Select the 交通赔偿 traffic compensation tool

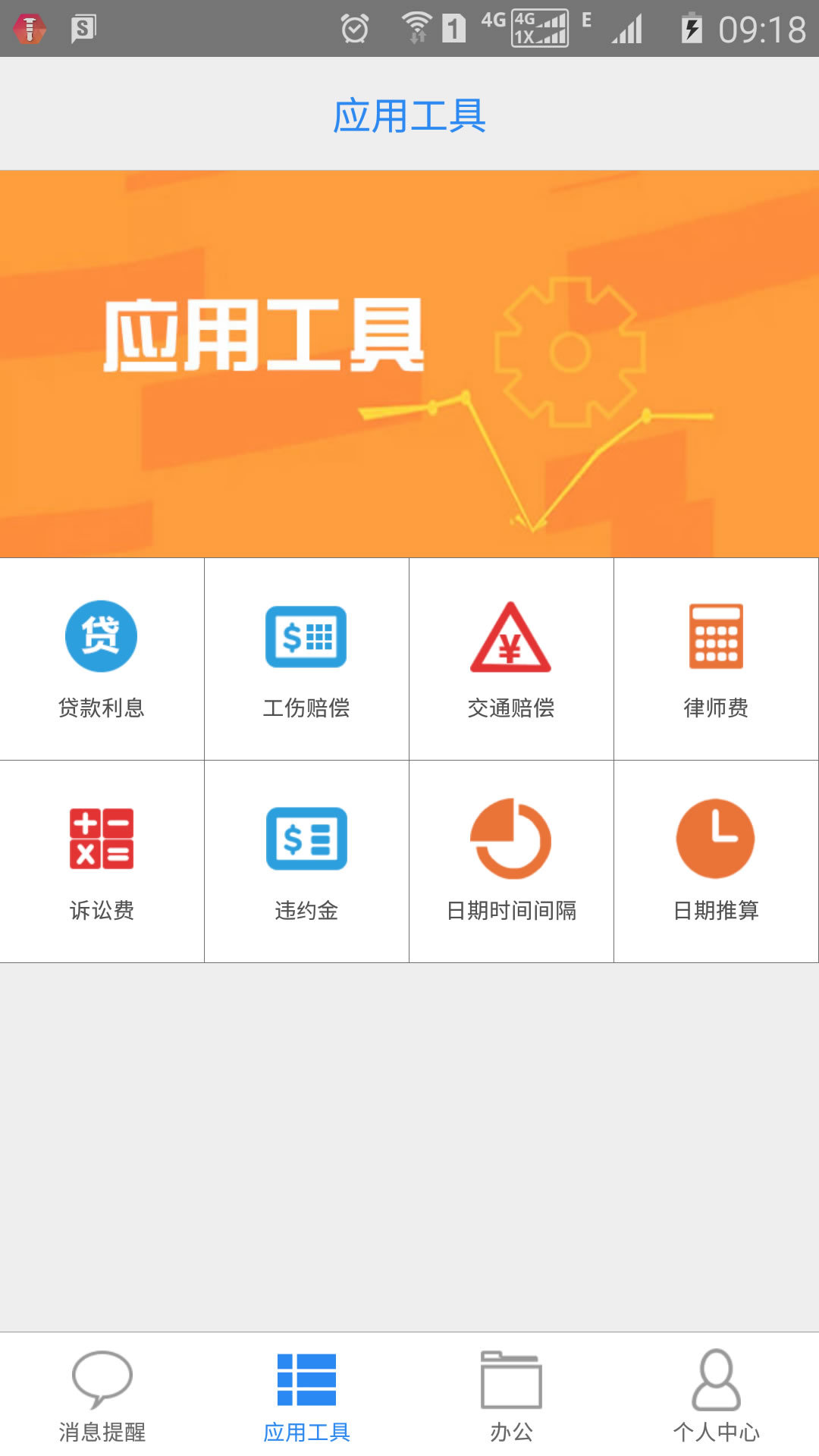511,659
